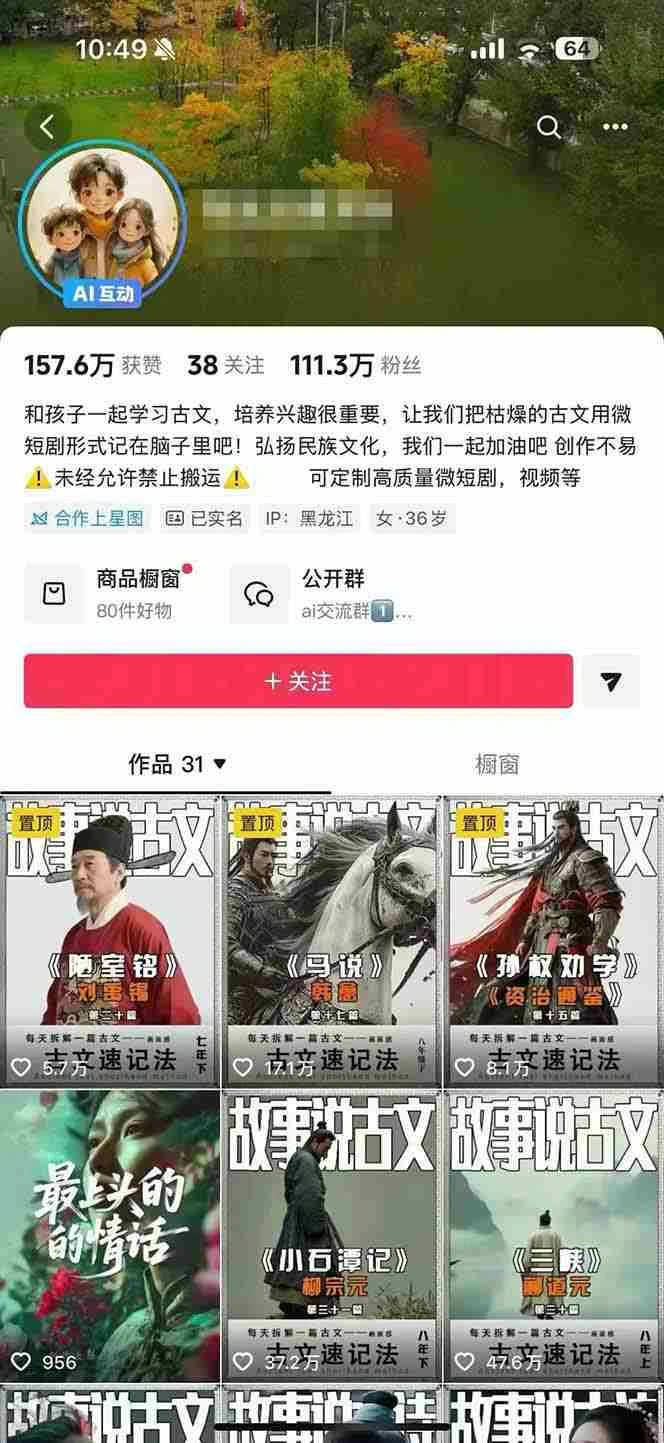Follow this account with + 关注
664x1443 pixels.
click(298, 681)
